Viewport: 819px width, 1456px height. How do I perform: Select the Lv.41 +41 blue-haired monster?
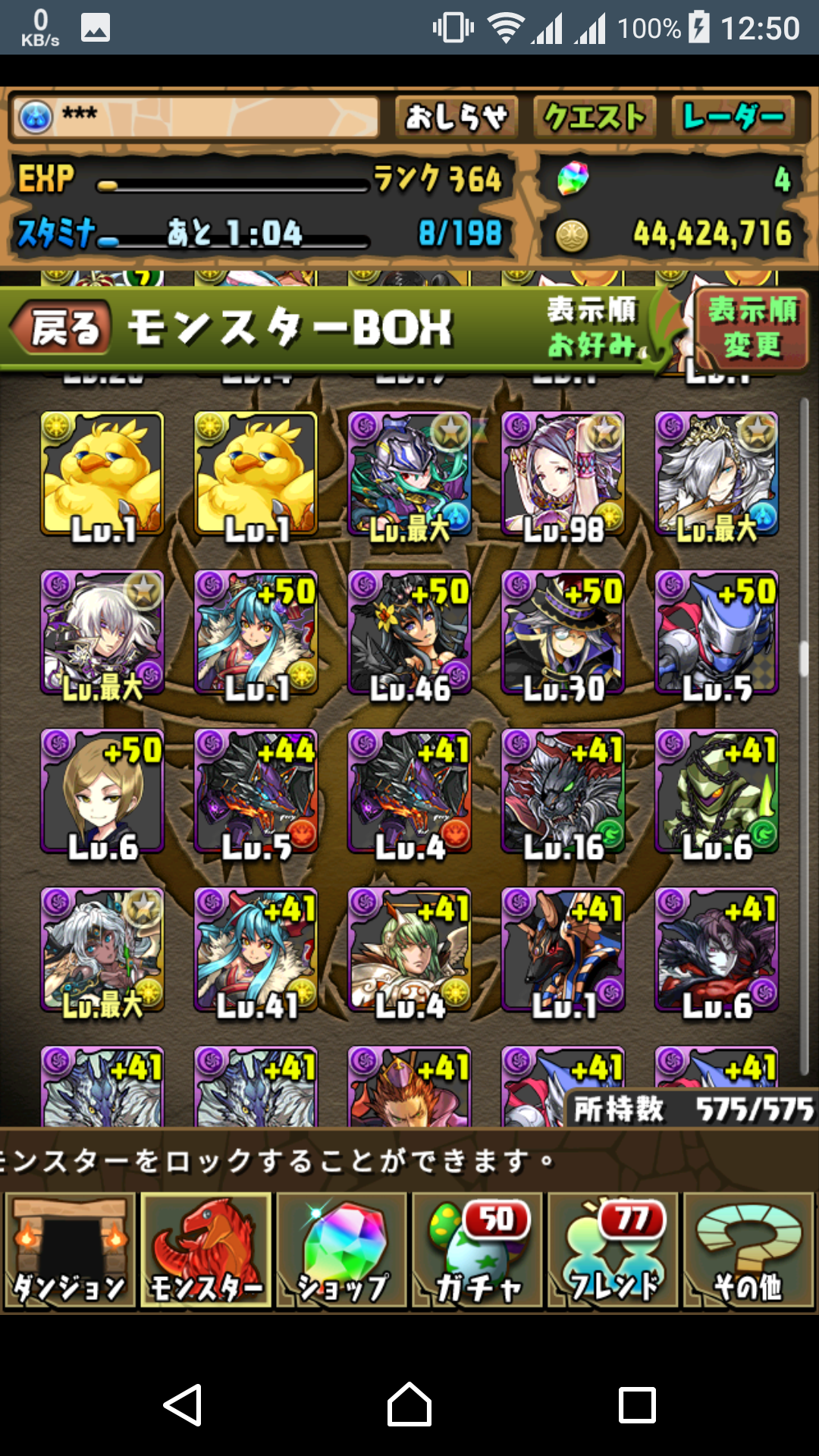click(256, 950)
